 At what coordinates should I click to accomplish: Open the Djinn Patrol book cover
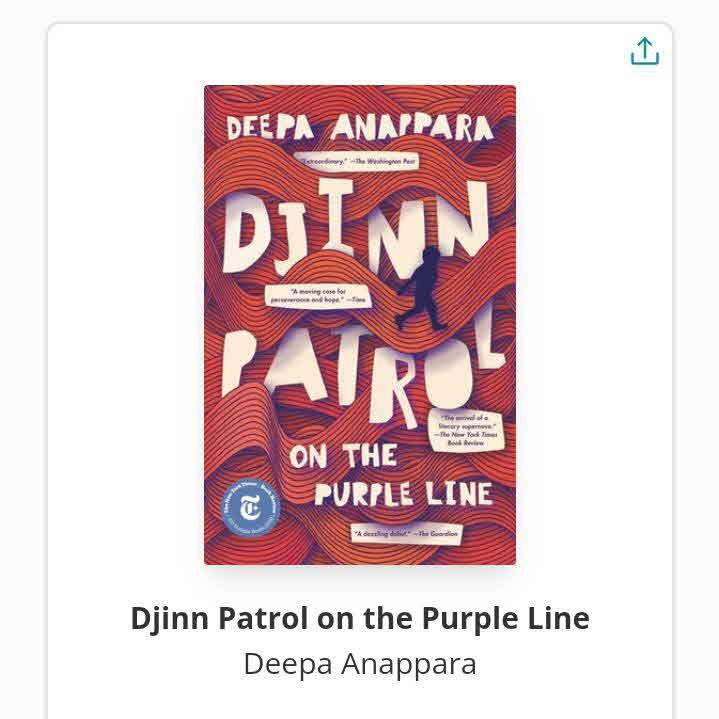(360, 325)
